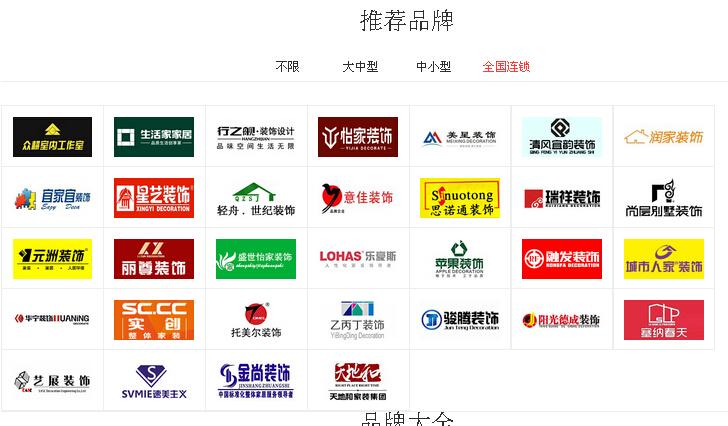Open the 城市人家装饰 brand tile
The width and height of the screenshot is (728, 426).
(663, 259)
